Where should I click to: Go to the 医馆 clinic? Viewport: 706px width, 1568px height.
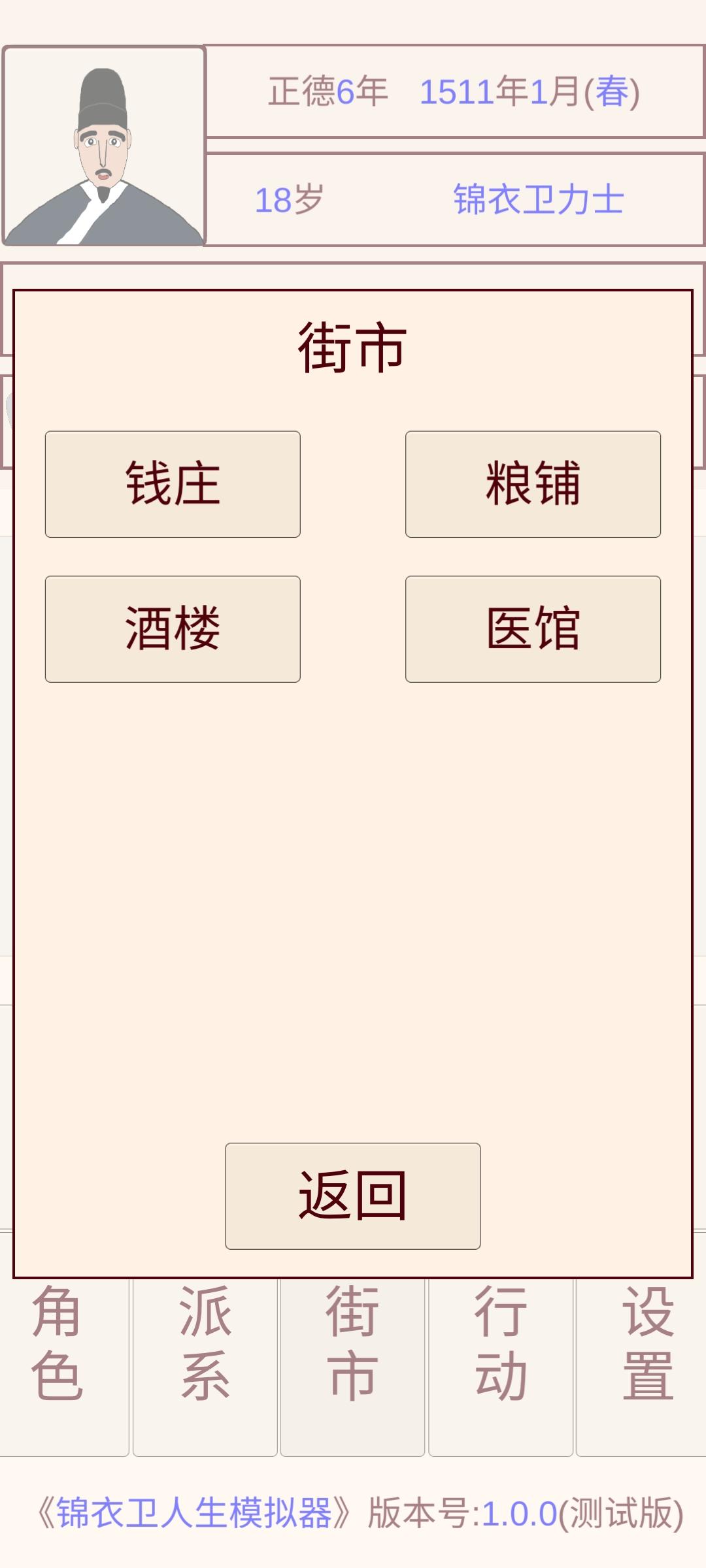[533, 629]
